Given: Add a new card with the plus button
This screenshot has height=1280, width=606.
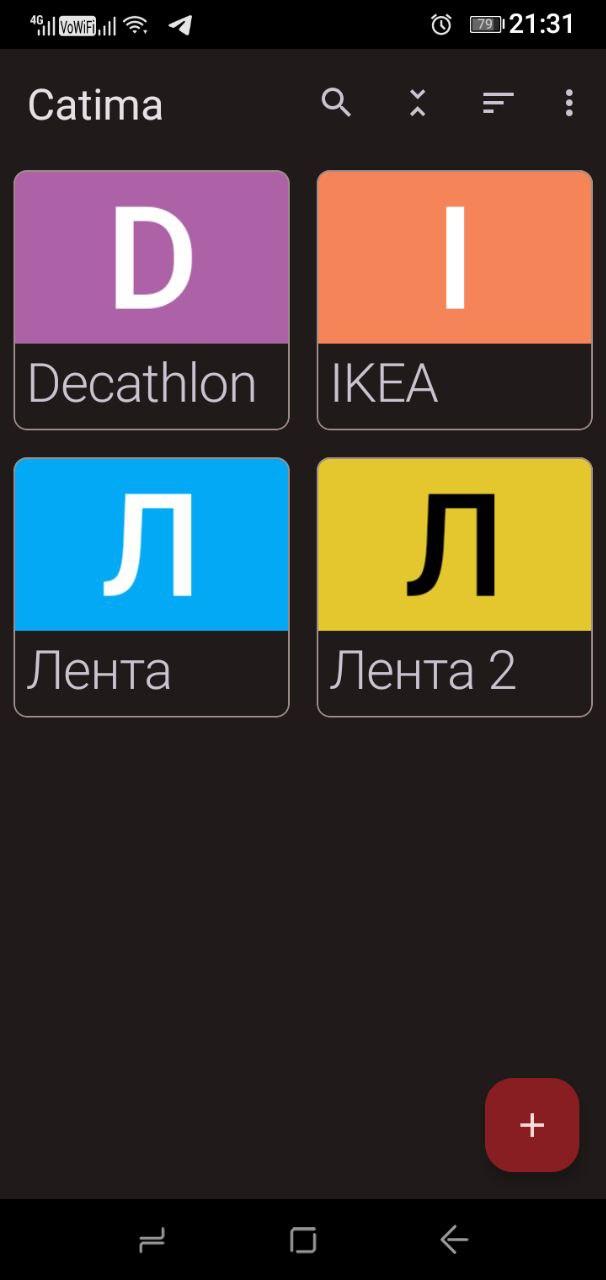Looking at the screenshot, I should [x=532, y=1125].
